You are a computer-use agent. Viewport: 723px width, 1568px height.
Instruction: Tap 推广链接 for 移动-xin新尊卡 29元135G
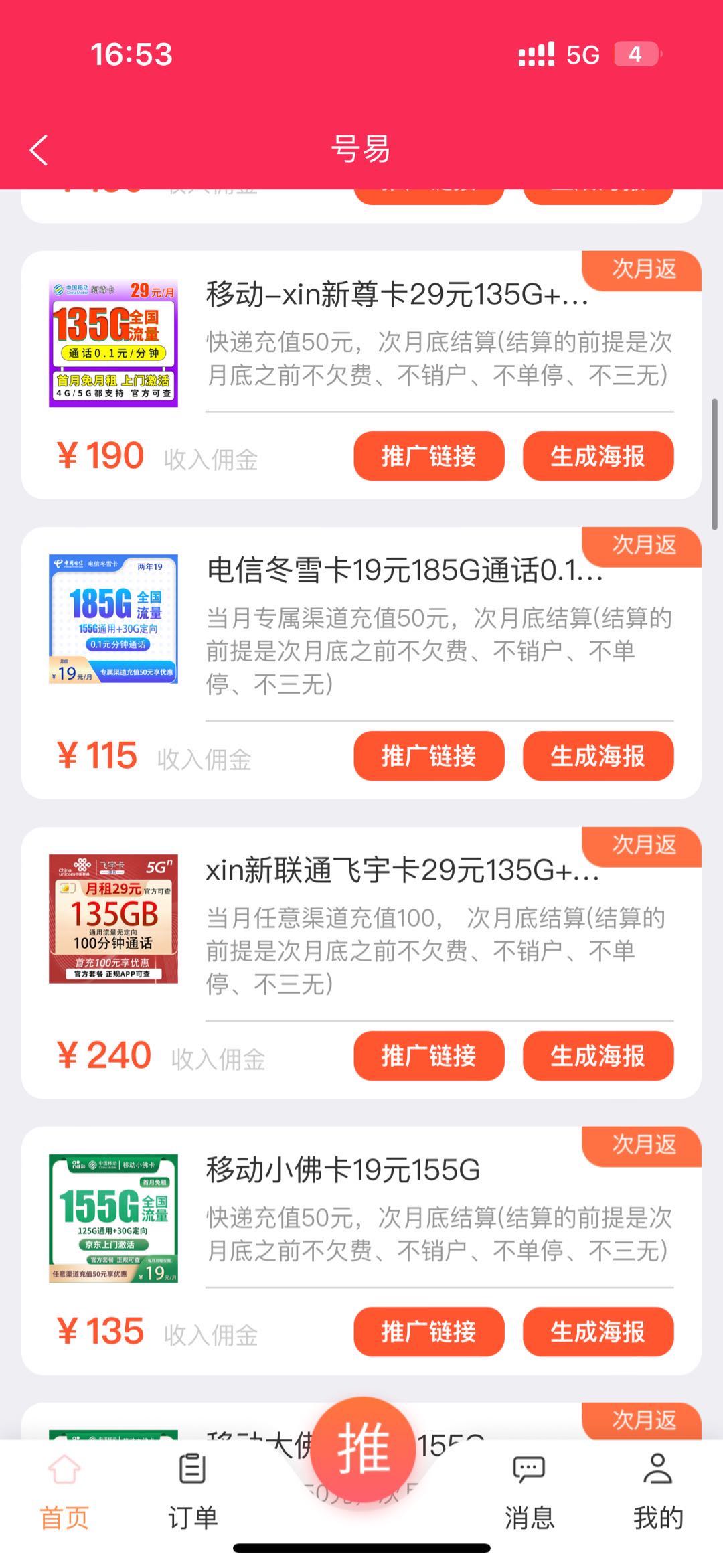pyautogui.click(x=428, y=456)
